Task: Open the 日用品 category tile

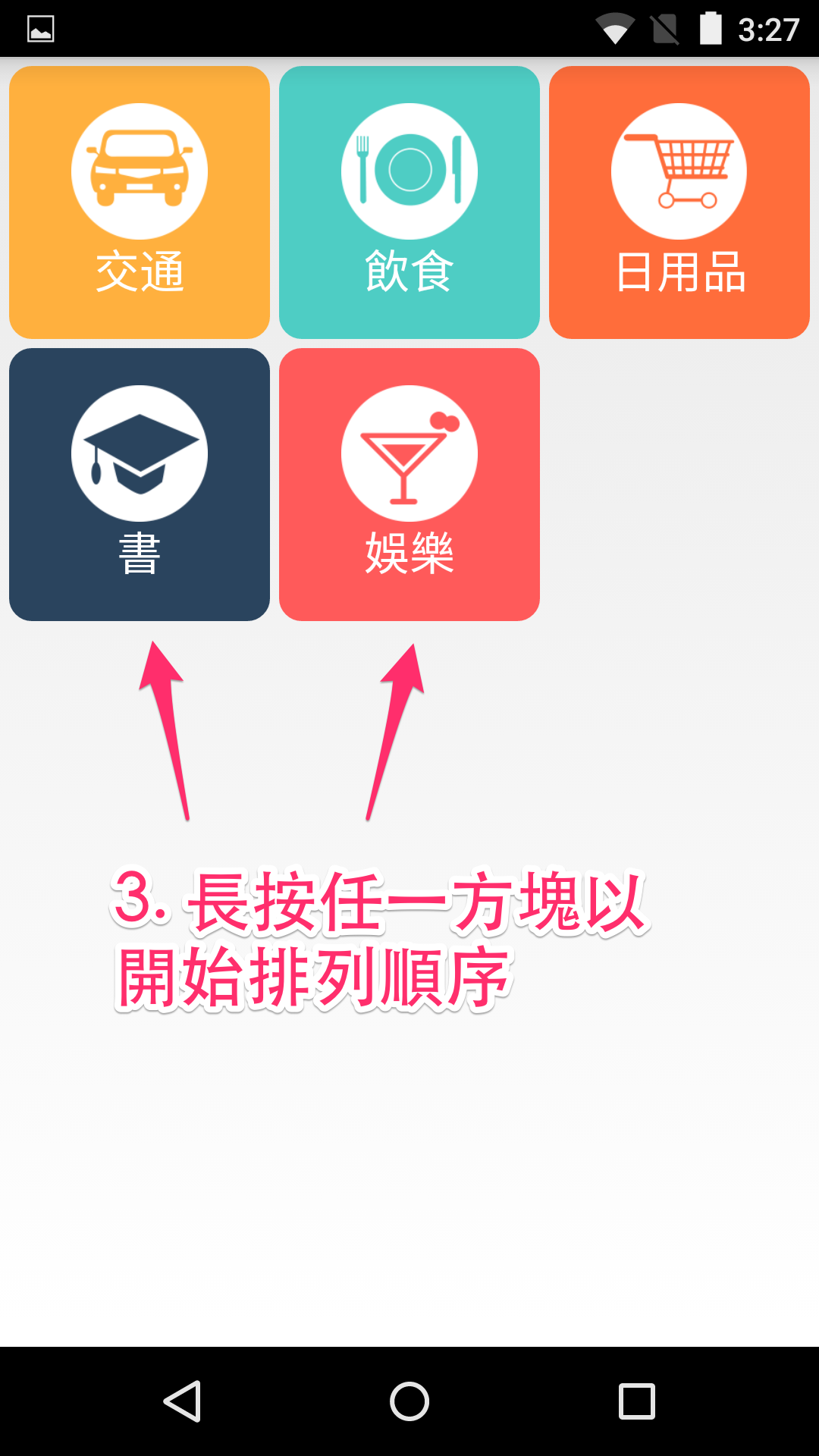Action: [679, 202]
